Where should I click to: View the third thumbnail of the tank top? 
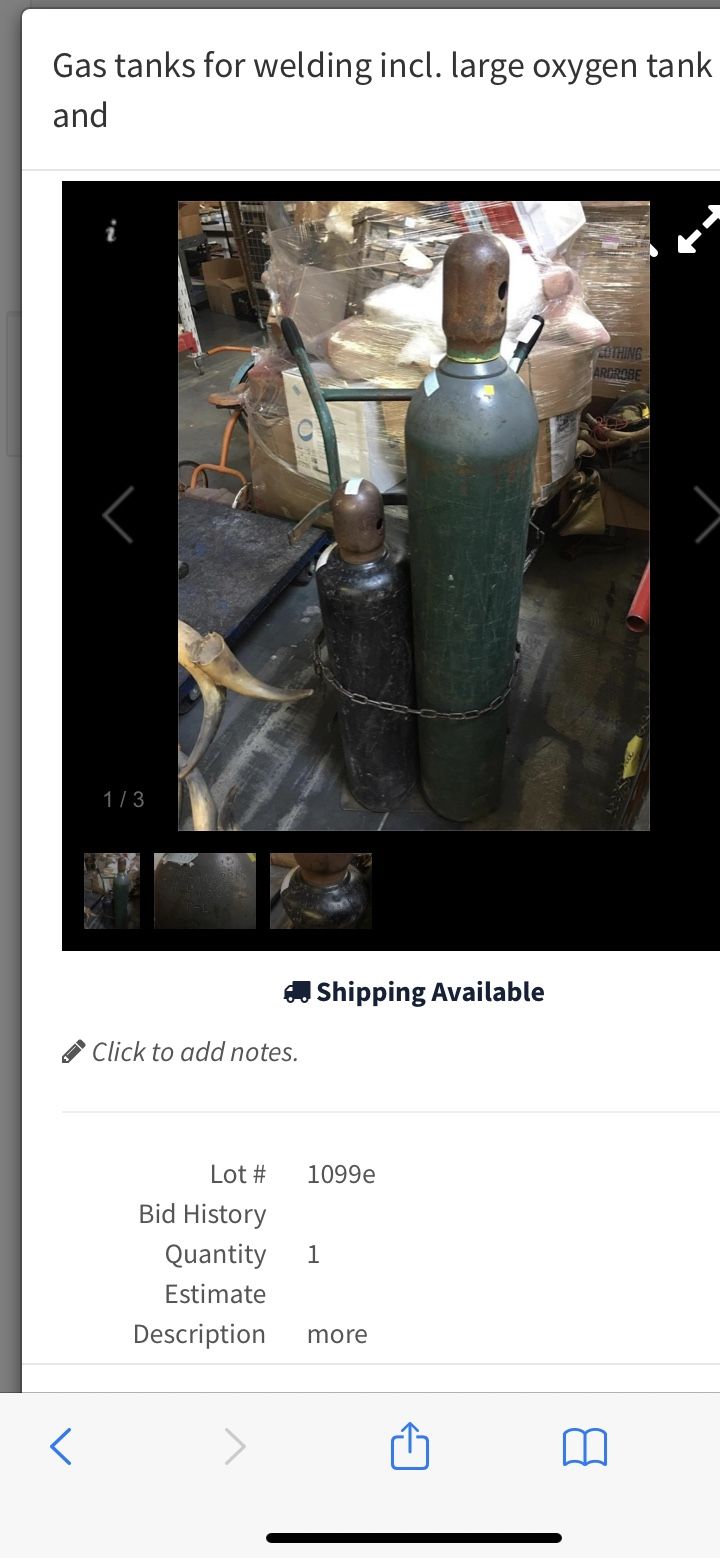321,891
